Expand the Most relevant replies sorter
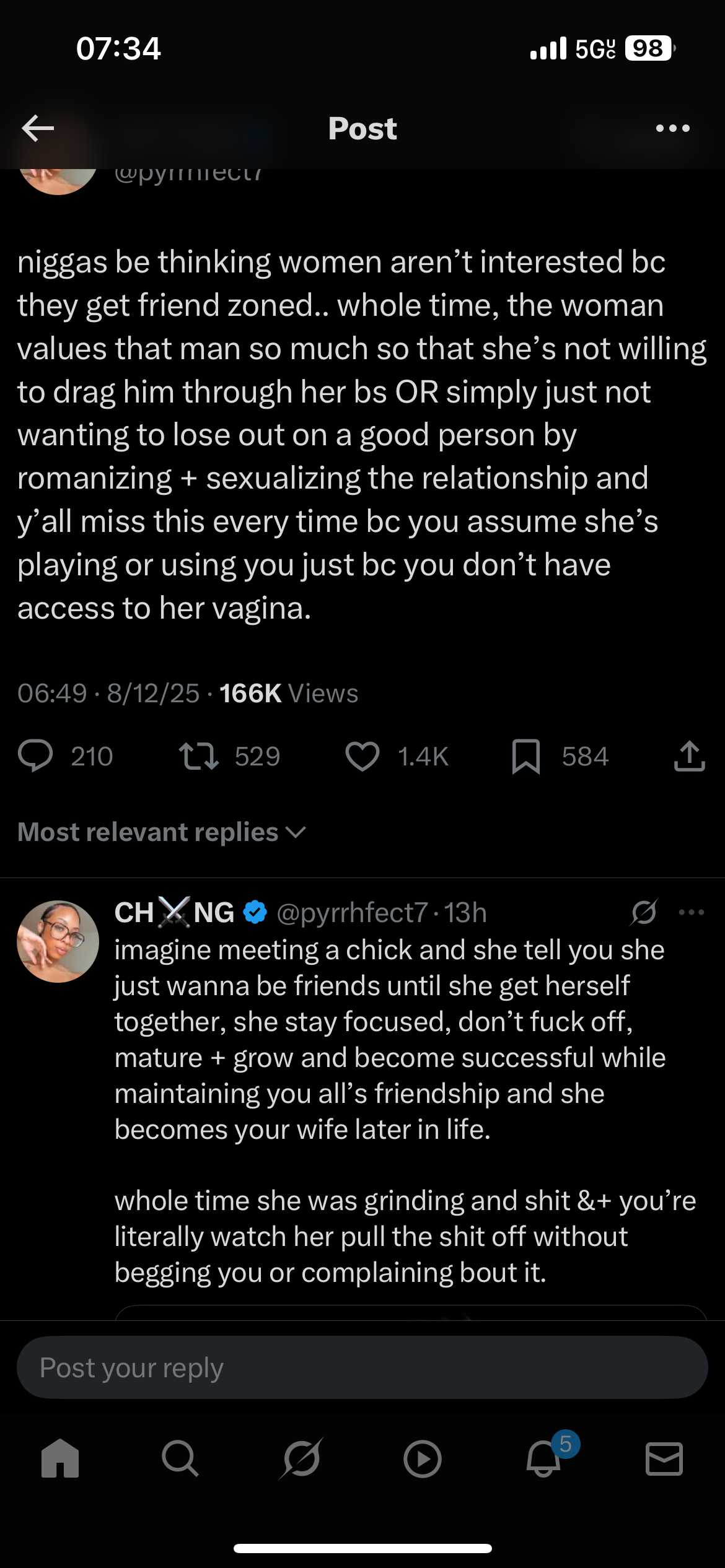This screenshot has width=725, height=1568. pos(162,832)
